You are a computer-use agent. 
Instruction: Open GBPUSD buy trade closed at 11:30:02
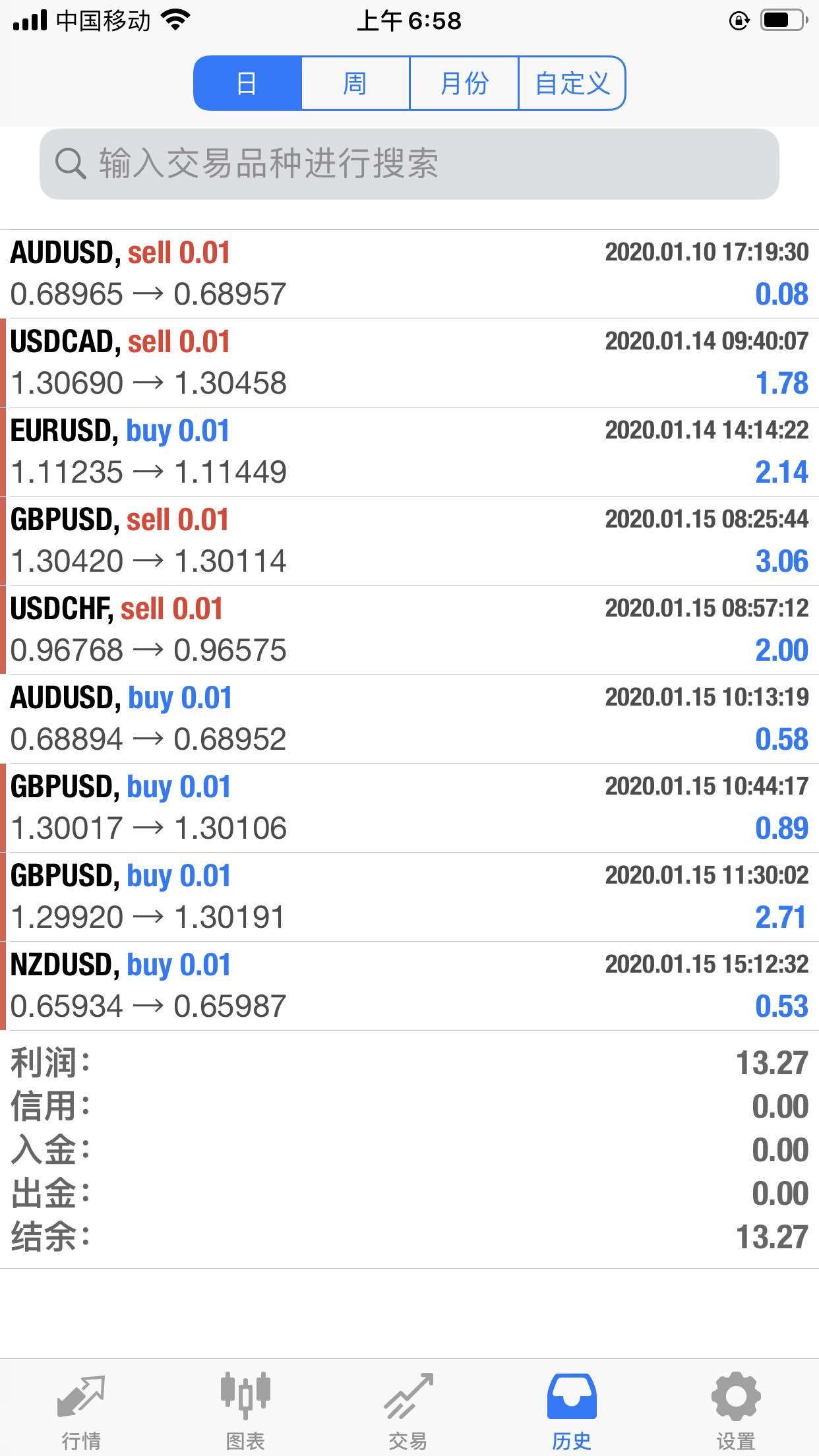(x=409, y=897)
